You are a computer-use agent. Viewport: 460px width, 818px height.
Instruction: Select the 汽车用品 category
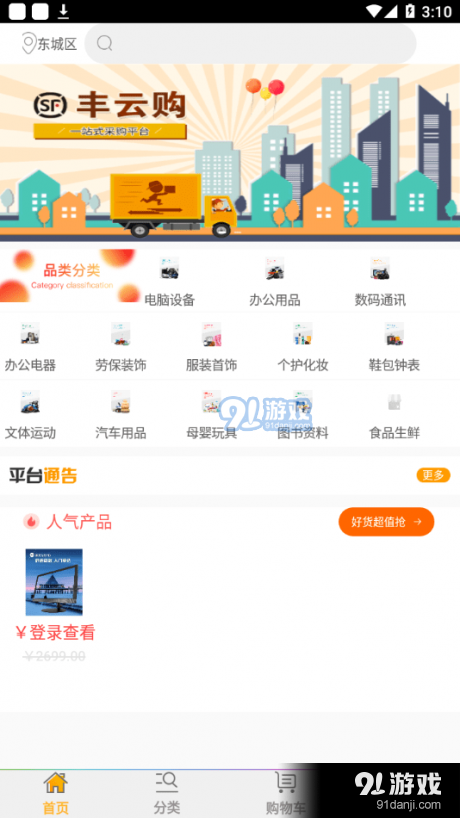(120, 414)
